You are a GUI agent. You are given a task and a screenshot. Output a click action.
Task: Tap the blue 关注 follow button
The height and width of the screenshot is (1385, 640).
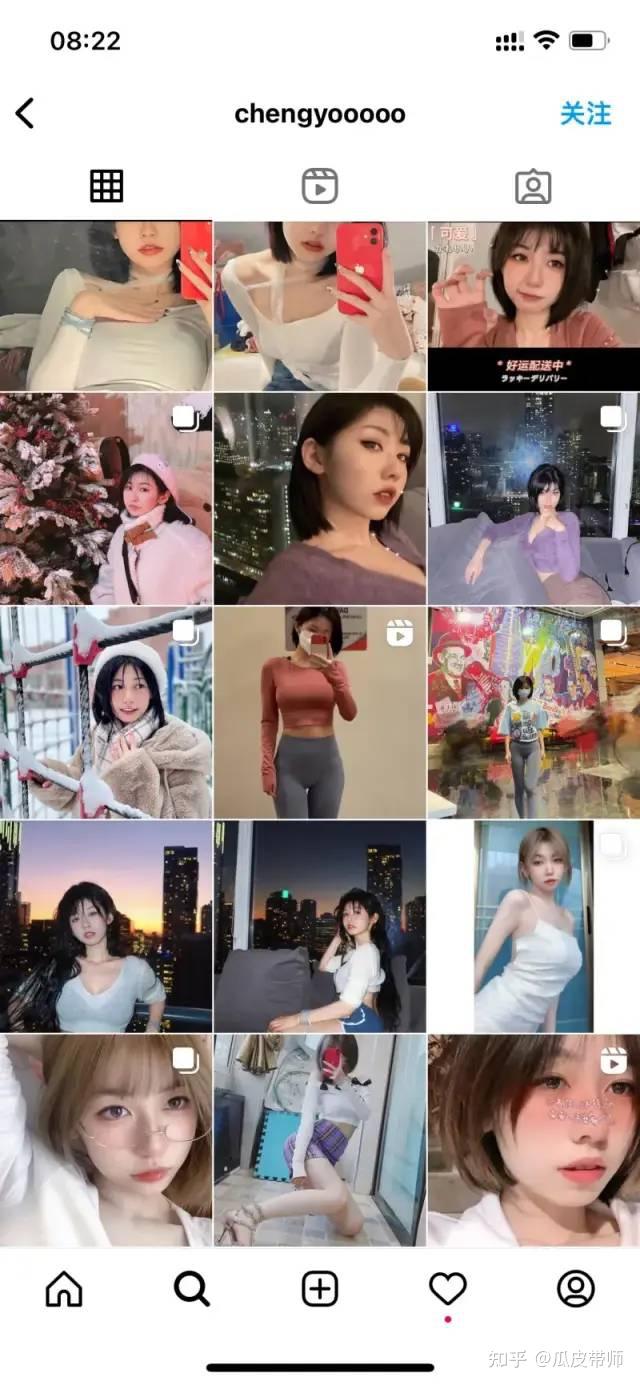(585, 113)
